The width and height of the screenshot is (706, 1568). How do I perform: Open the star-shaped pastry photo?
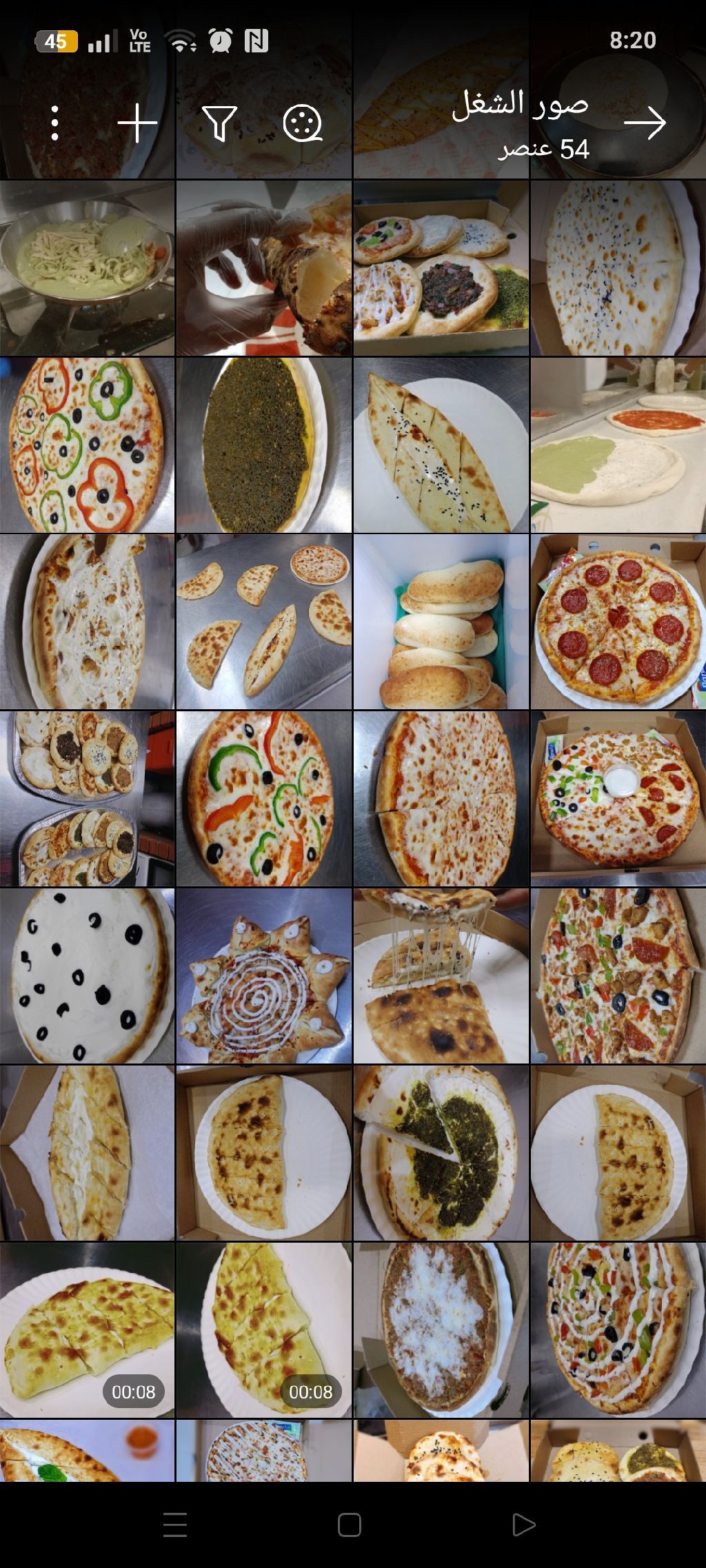(x=264, y=976)
